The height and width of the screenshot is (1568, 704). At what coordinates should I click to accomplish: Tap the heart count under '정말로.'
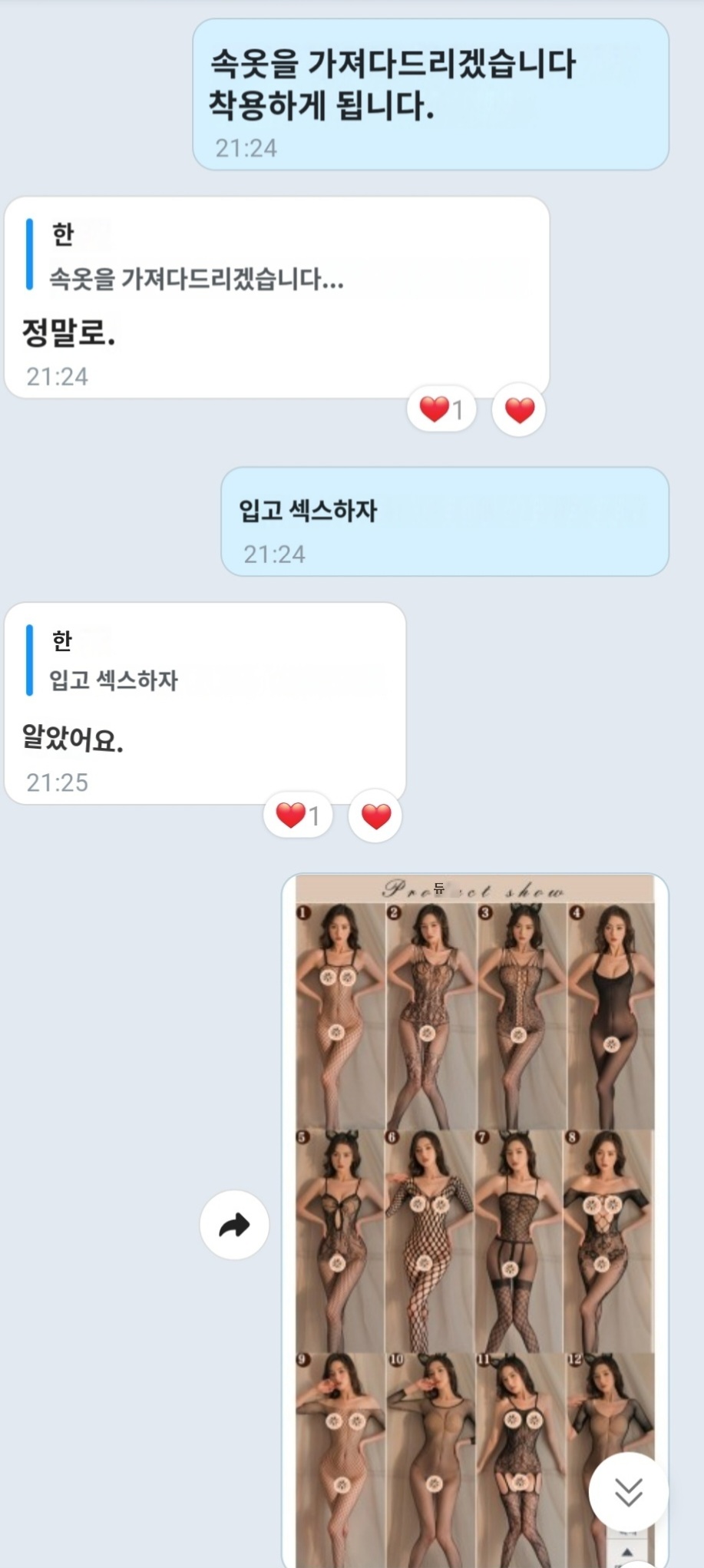click(x=441, y=409)
